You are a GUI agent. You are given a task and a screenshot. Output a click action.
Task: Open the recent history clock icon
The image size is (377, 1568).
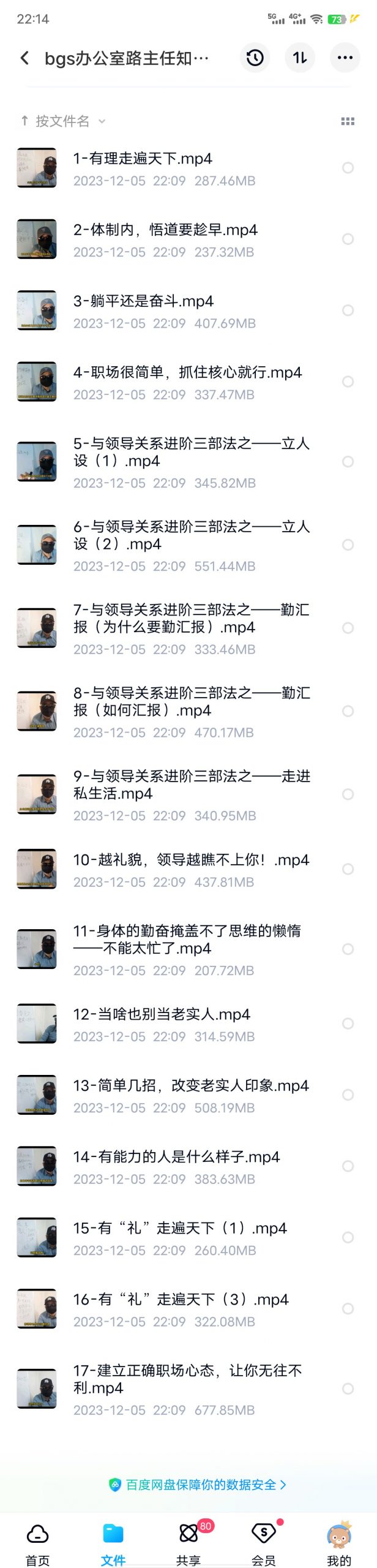[255, 58]
